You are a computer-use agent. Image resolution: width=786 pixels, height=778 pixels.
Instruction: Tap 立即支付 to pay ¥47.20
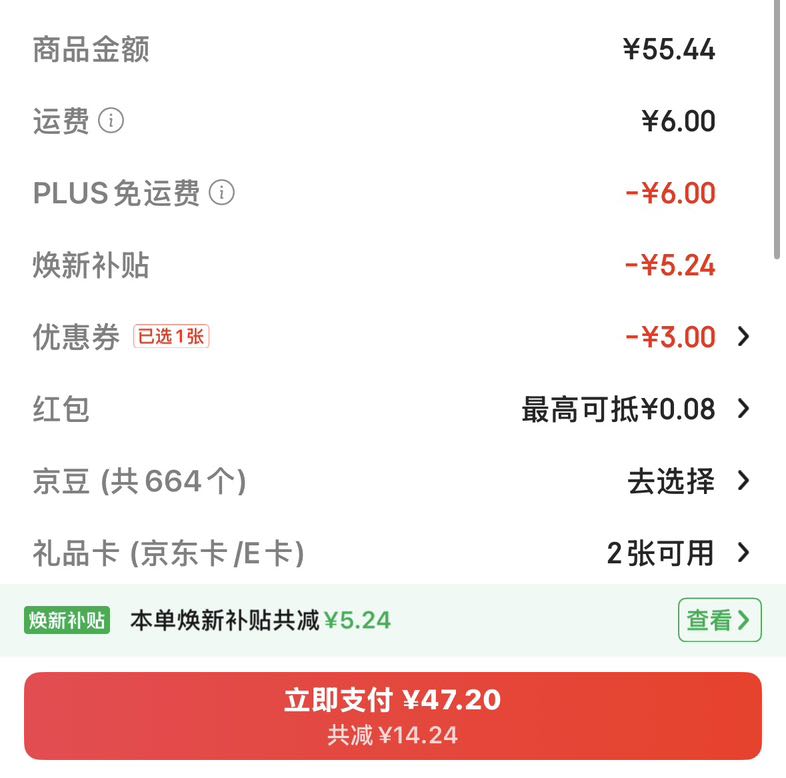click(393, 716)
